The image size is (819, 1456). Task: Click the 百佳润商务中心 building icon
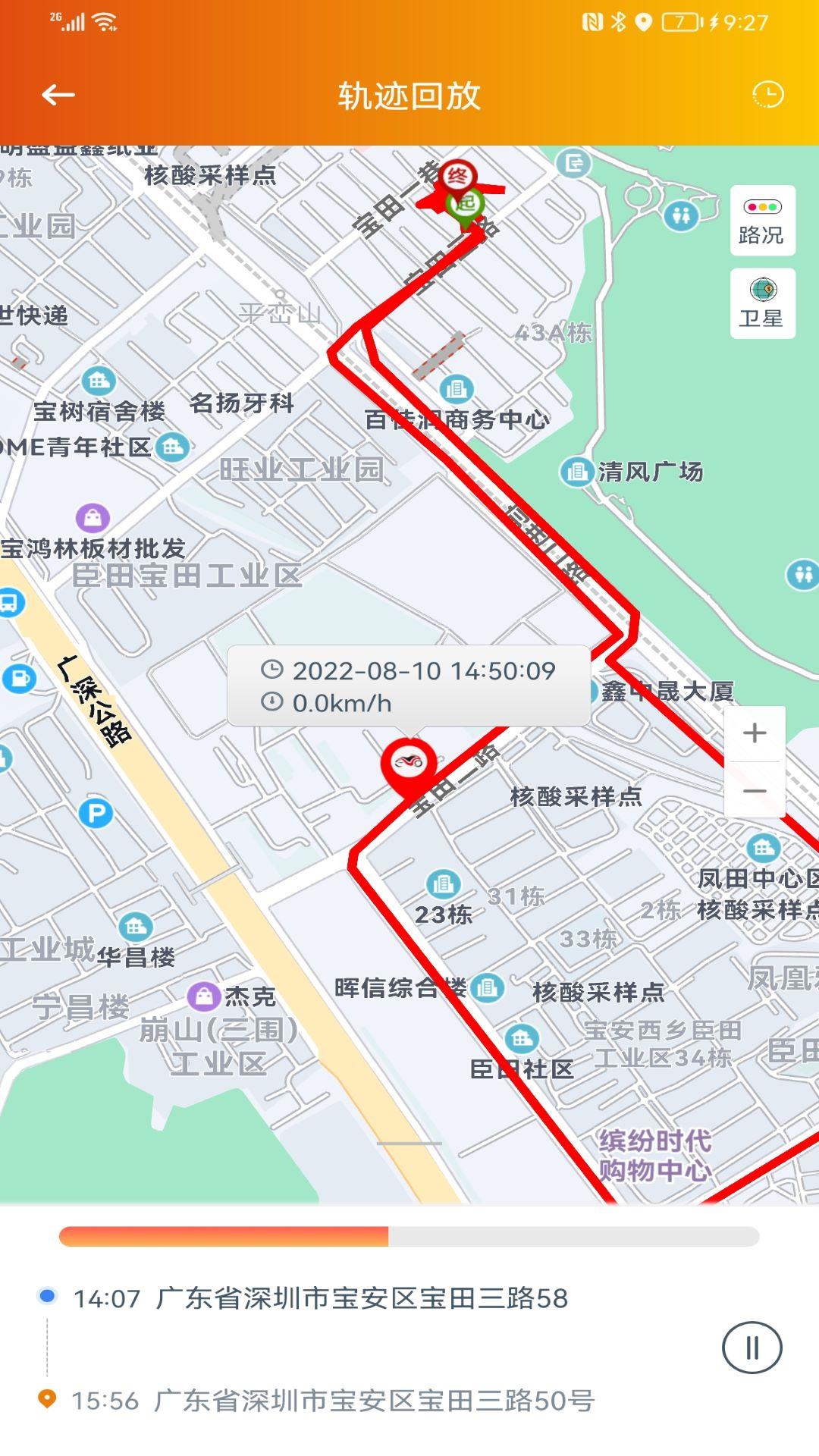pos(456,388)
